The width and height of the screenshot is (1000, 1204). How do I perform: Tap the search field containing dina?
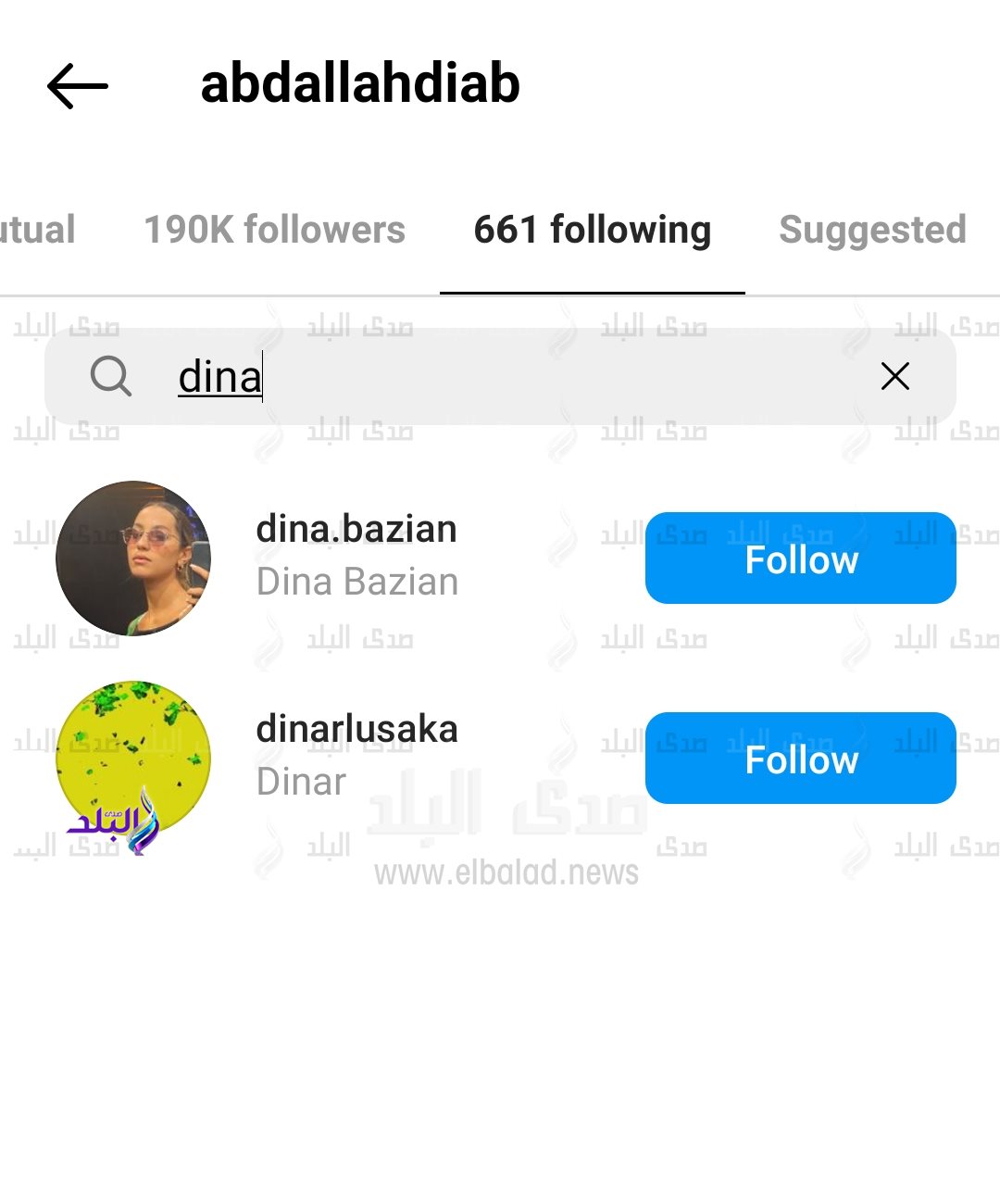click(x=500, y=377)
